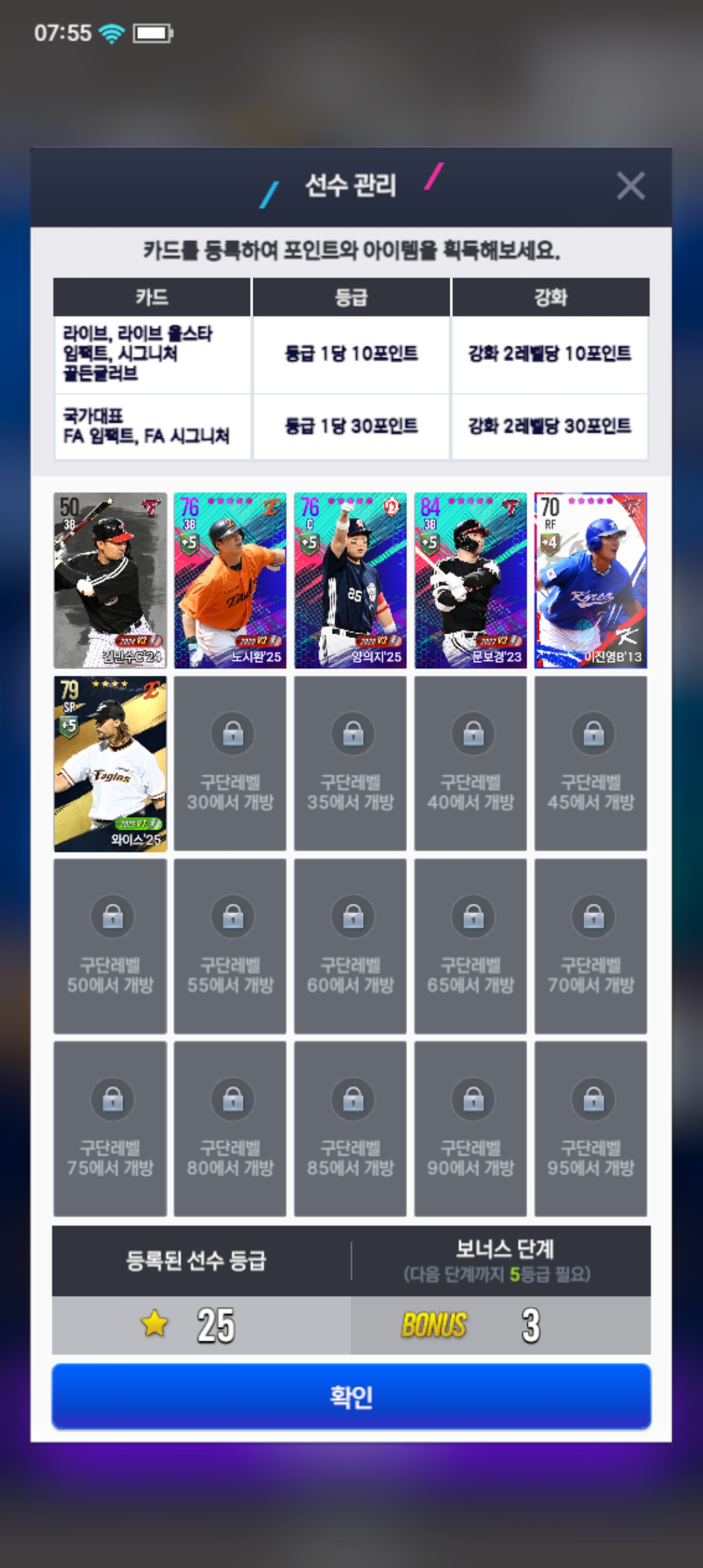Tap the blue 확인 button
This screenshot has width=703, height=1568.
[351, 1397]
